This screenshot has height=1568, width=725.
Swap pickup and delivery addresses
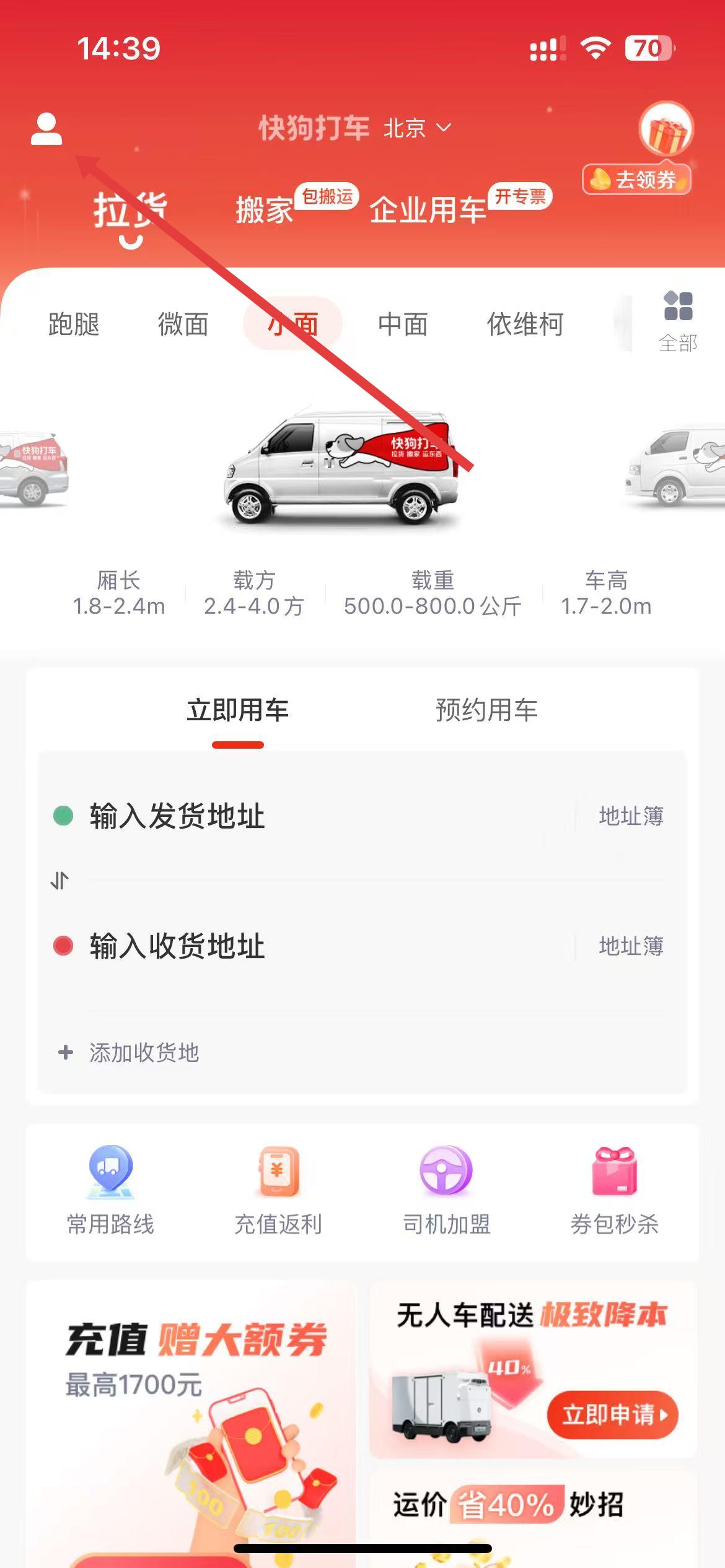60,880
